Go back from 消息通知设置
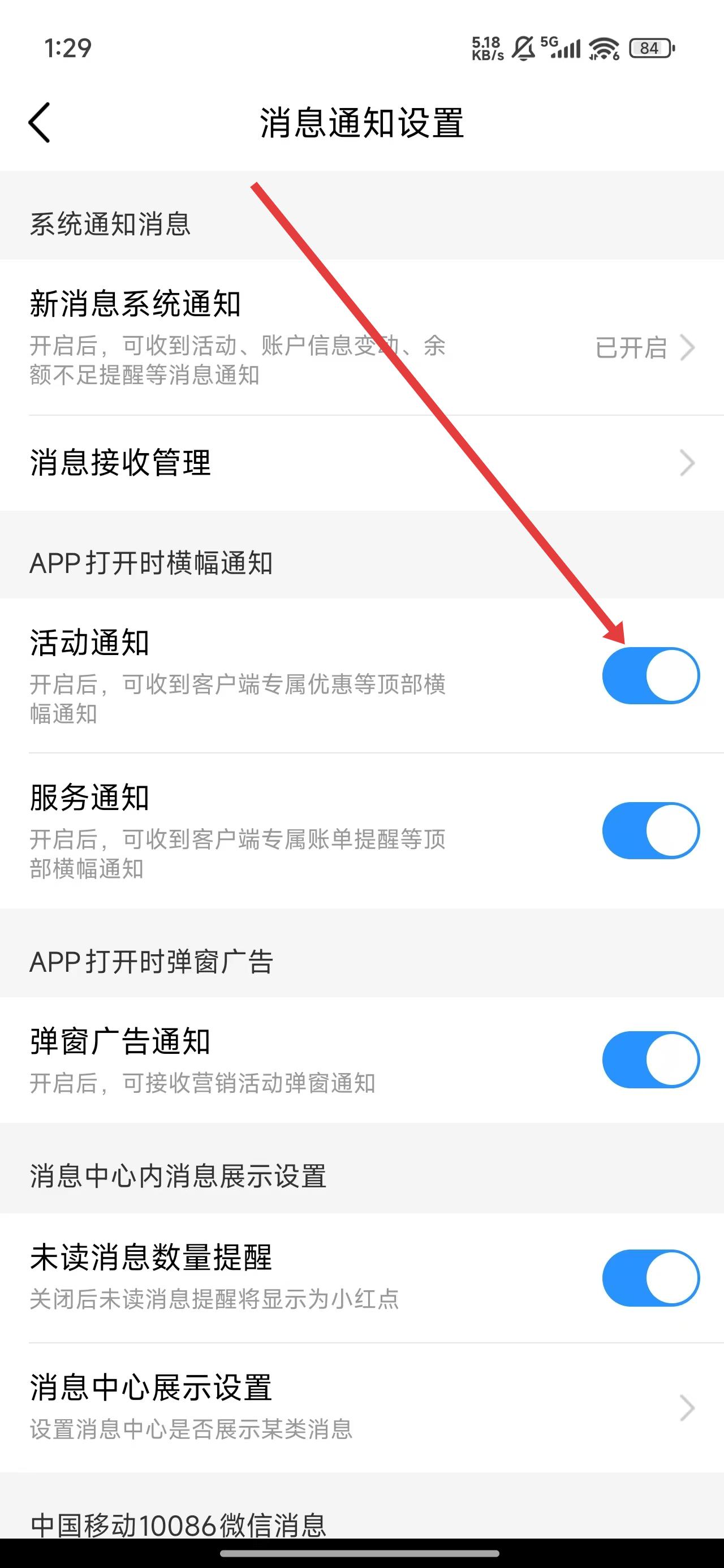Viewport: 724px width, 1568px height. tap(40, 123)
